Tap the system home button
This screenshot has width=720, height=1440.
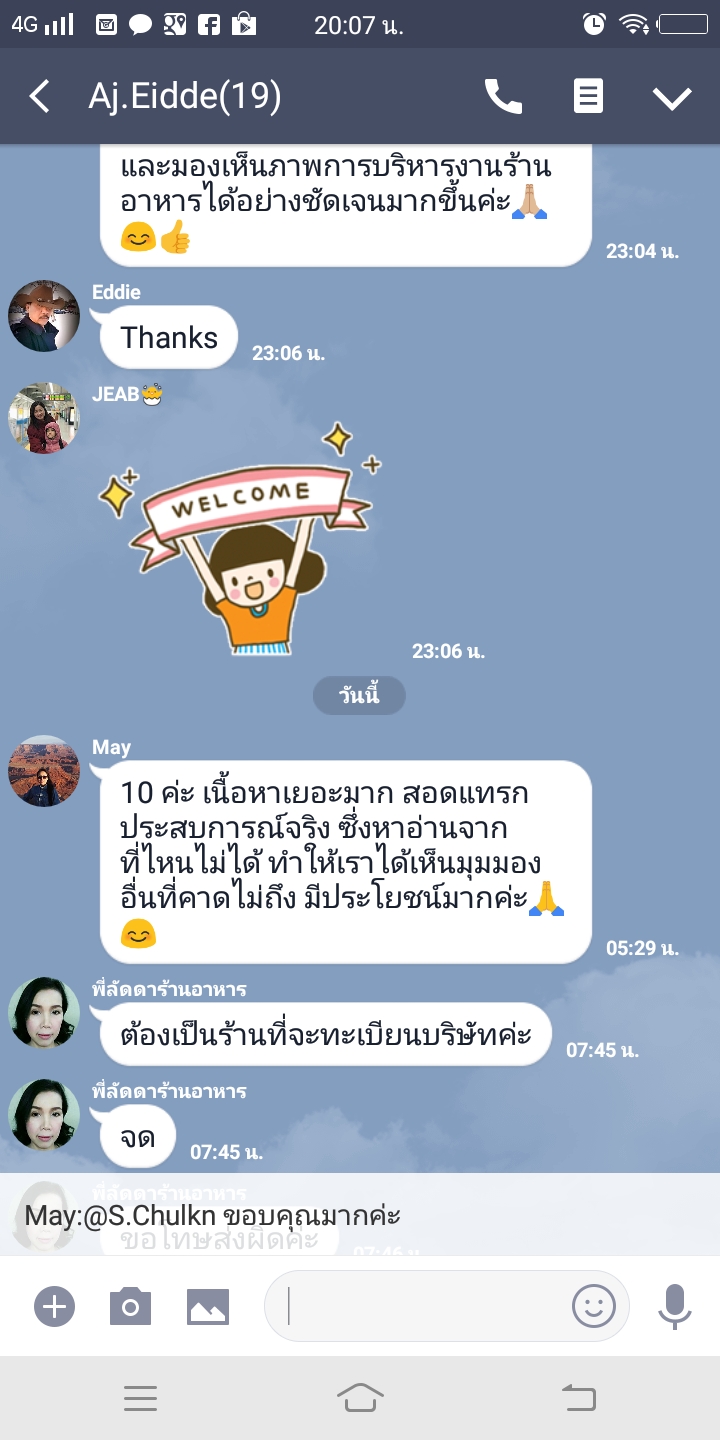(360, 1398)
